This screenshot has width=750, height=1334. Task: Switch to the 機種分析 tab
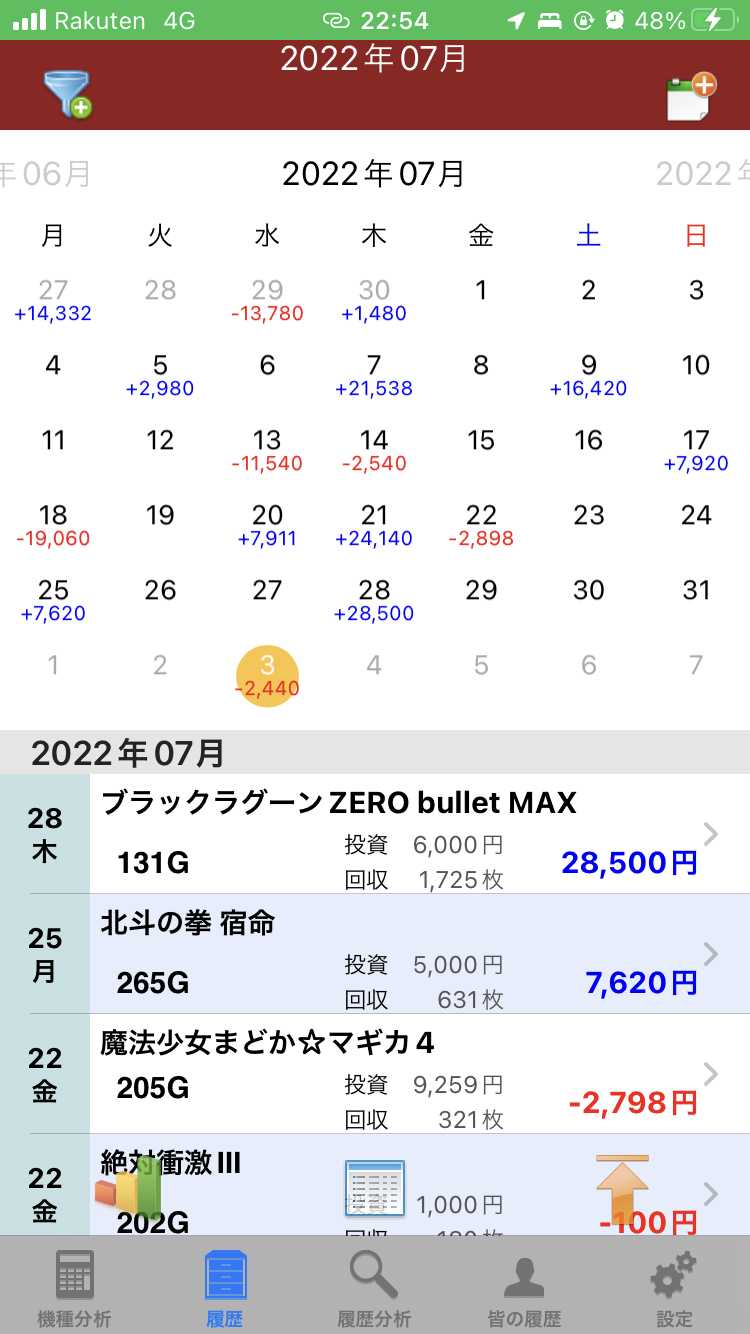point(75,1288)
